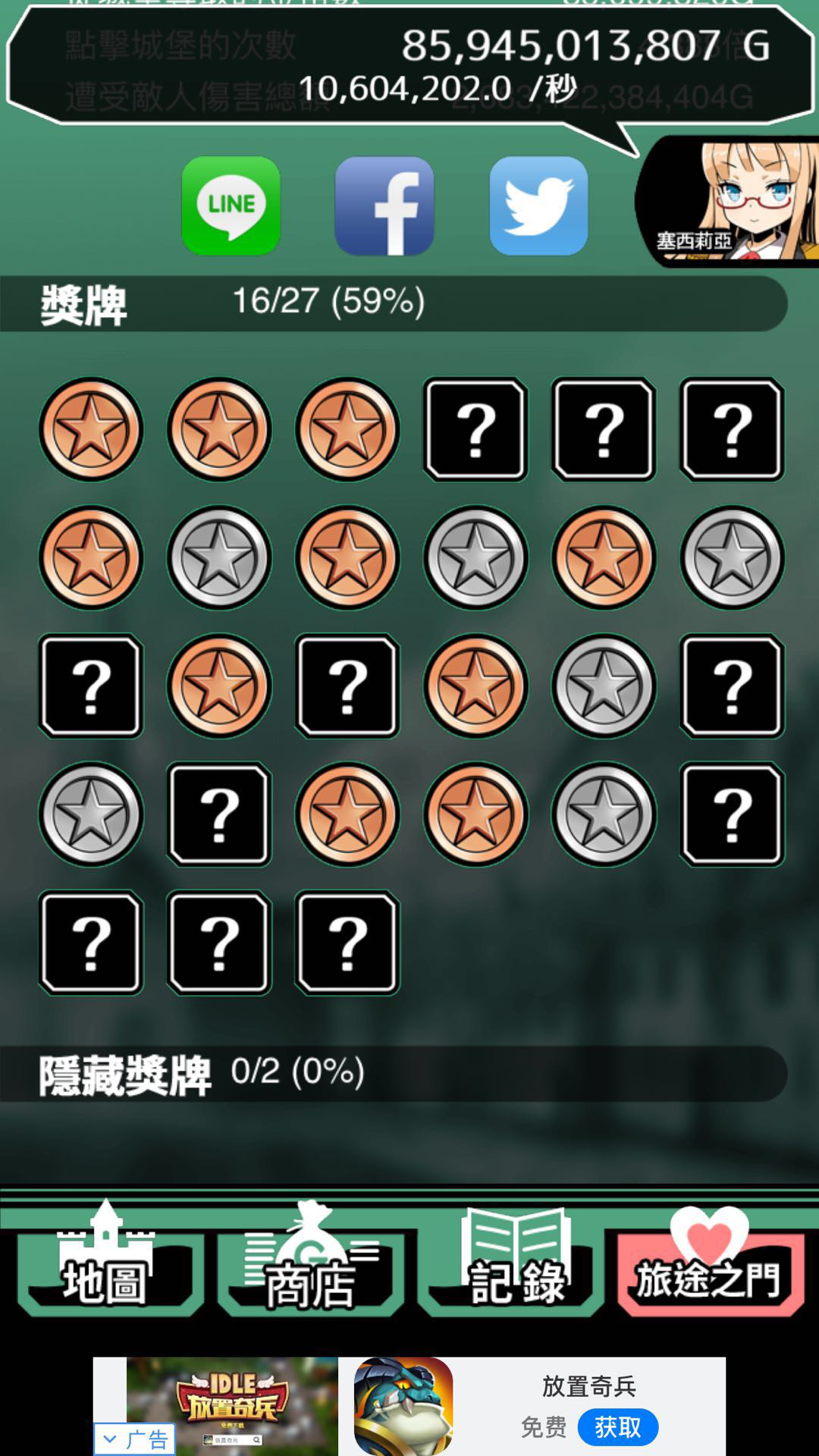Collapse the 广告 ad banner
This screenshot has height=1456, width=819.
[x=134, y=1439]
